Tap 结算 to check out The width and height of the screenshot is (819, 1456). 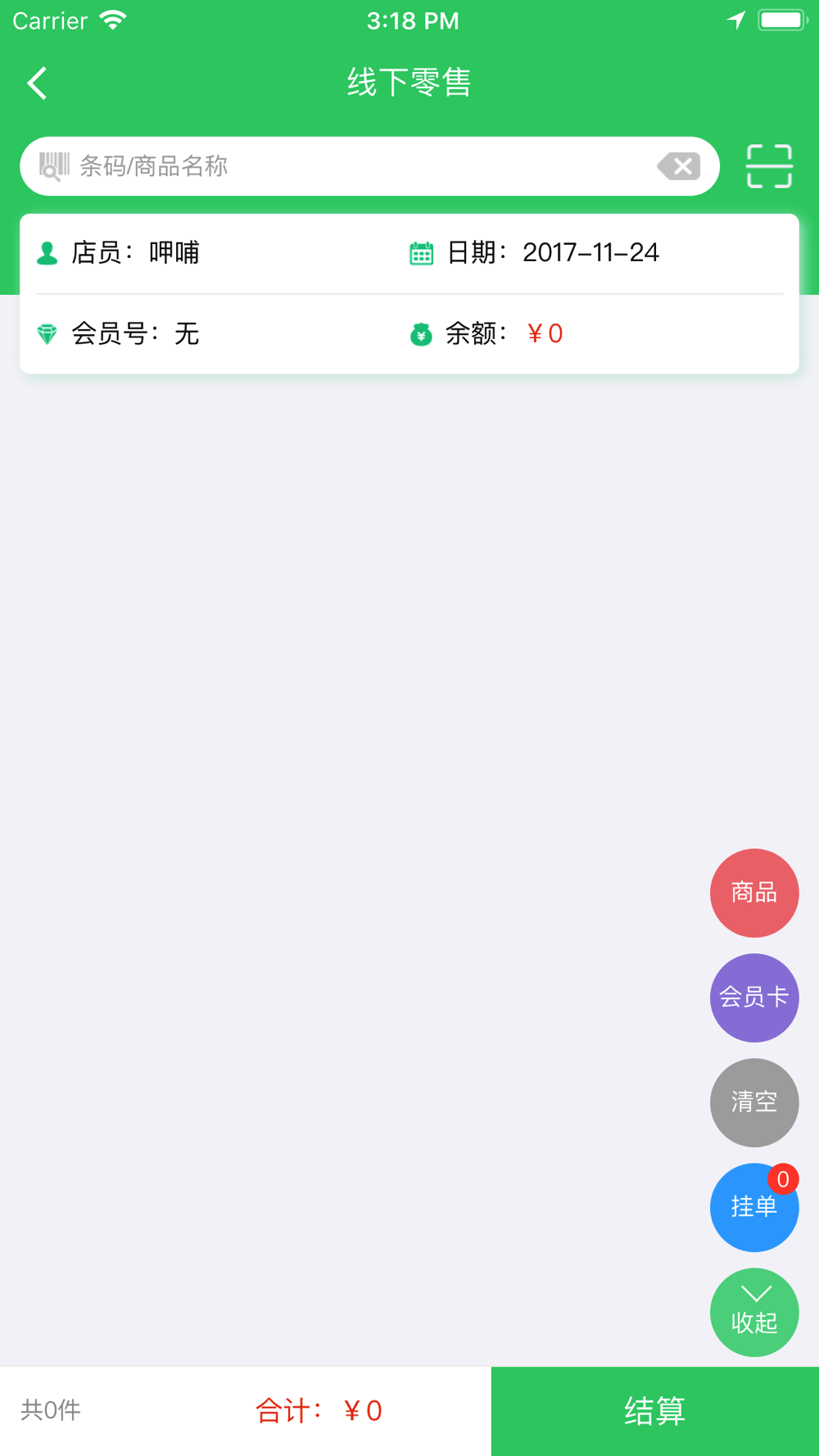click(x=655, y=1411)
